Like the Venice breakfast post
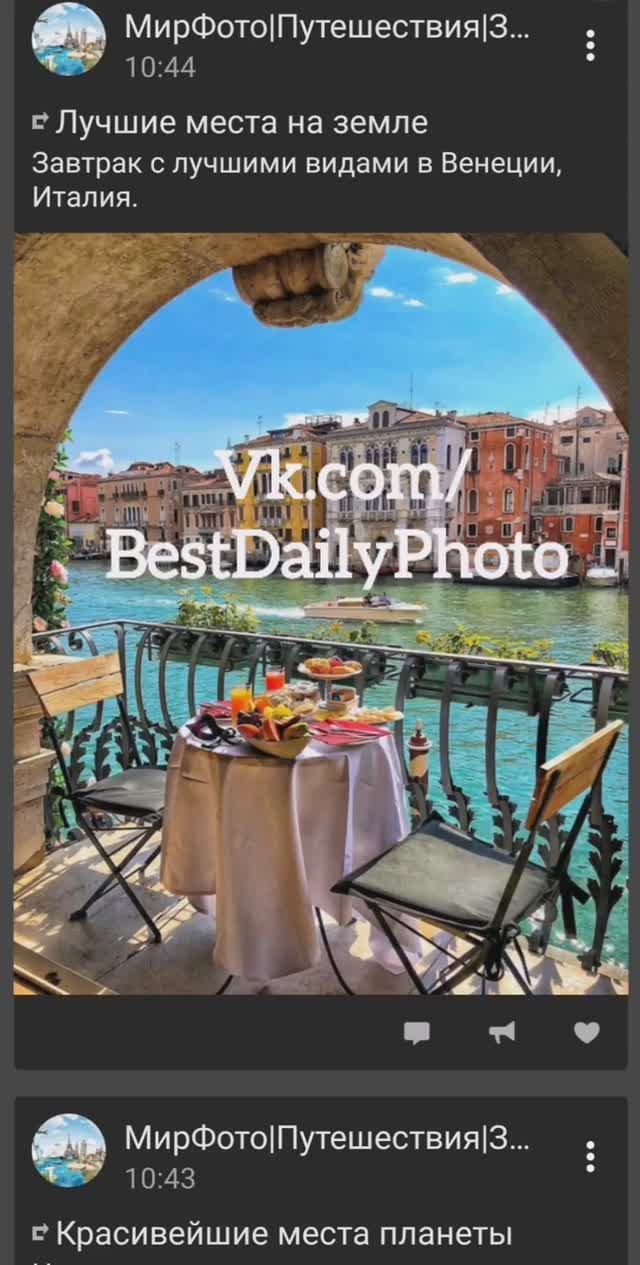640x1265 pixels. [x=587, y=1032]
